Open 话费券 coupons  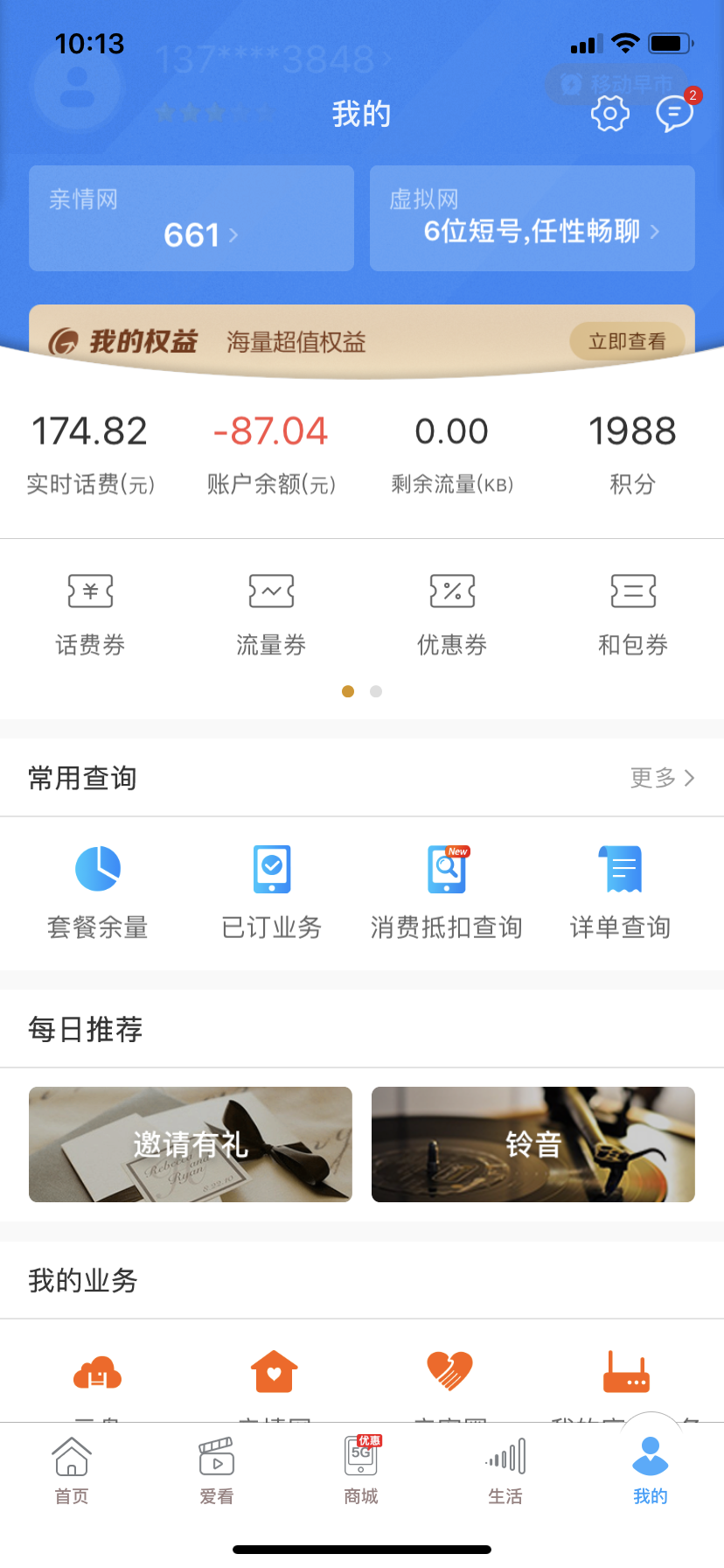pyautogui.click(x=90, y=614)
